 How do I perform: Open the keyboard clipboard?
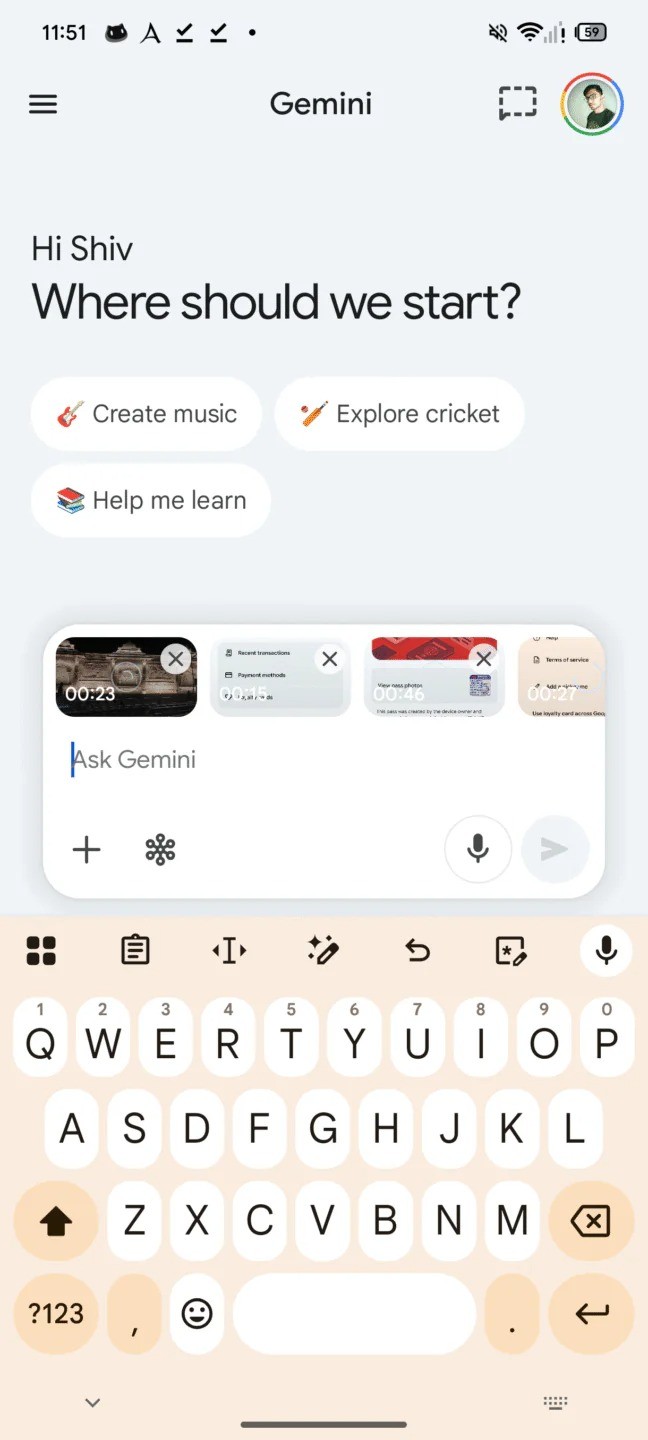(135, 950)
